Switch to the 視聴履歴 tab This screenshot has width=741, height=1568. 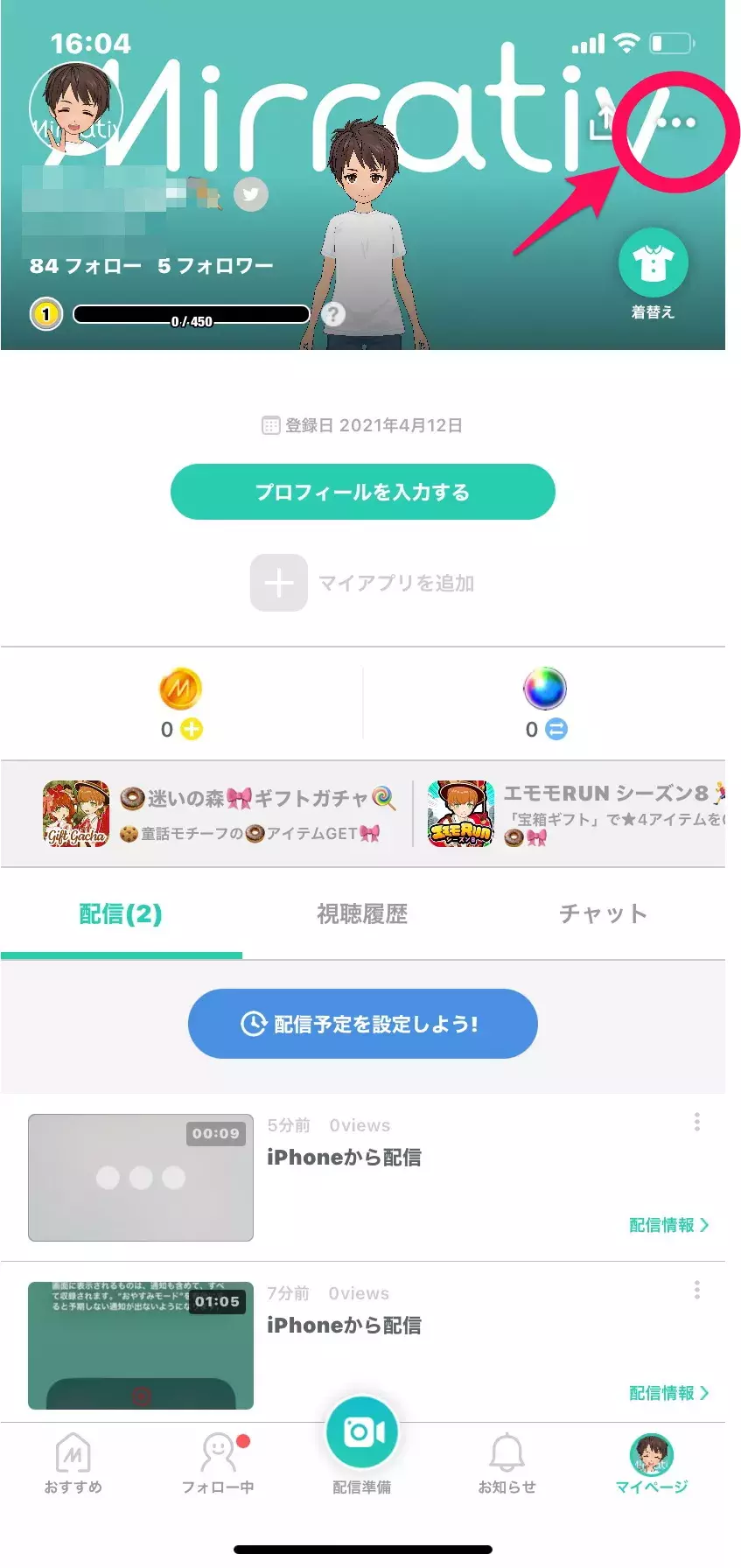[x=361, y=913]
